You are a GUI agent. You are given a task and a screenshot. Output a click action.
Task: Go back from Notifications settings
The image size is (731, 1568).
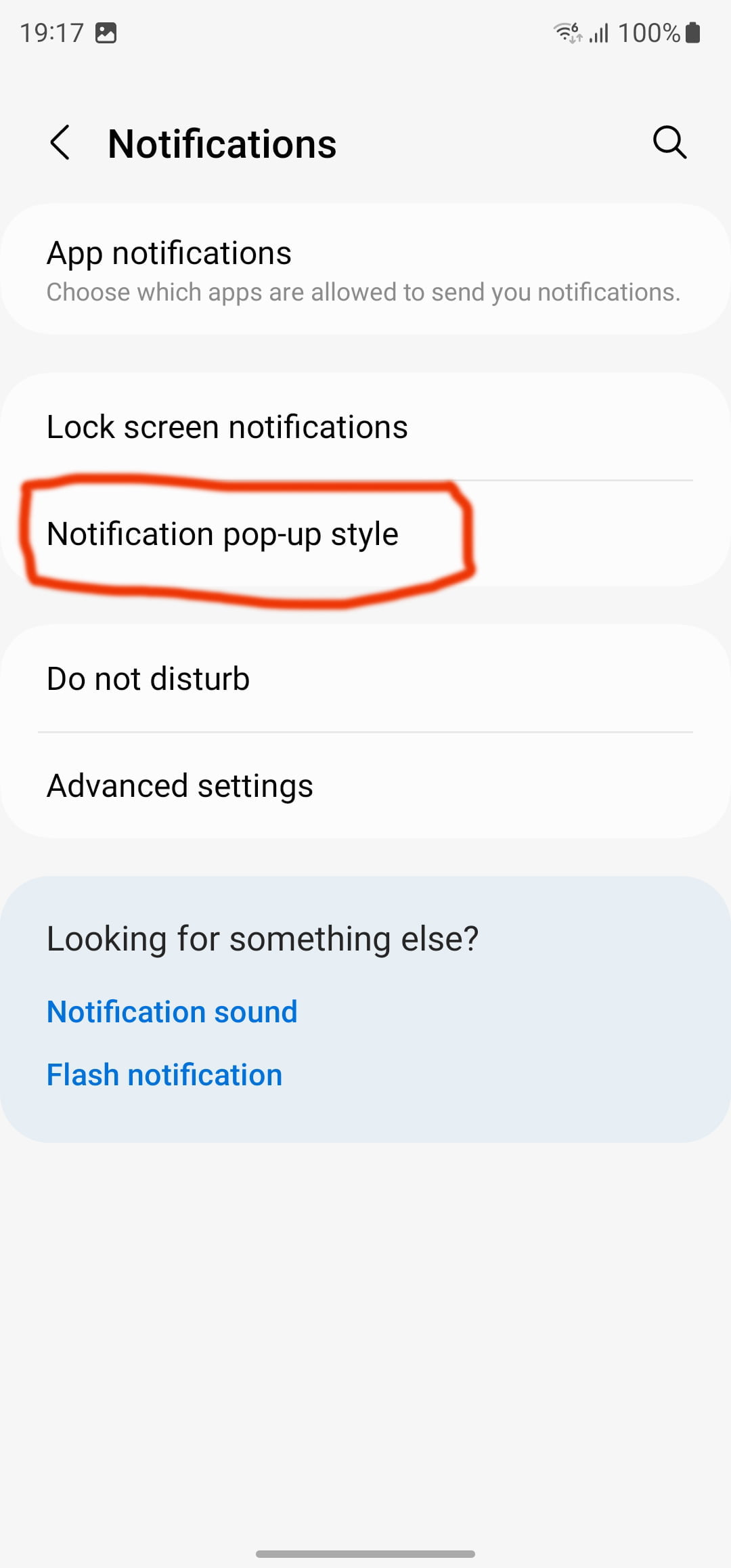coord(60,143)
